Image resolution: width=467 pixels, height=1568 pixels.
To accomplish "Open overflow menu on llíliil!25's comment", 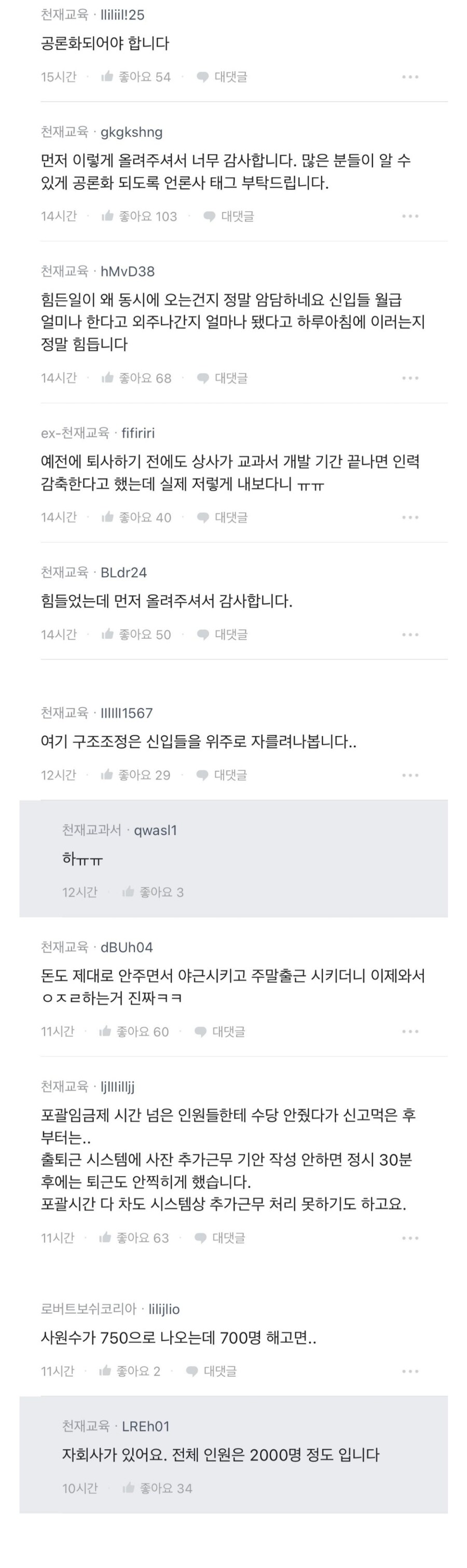I will click(410, 77).
